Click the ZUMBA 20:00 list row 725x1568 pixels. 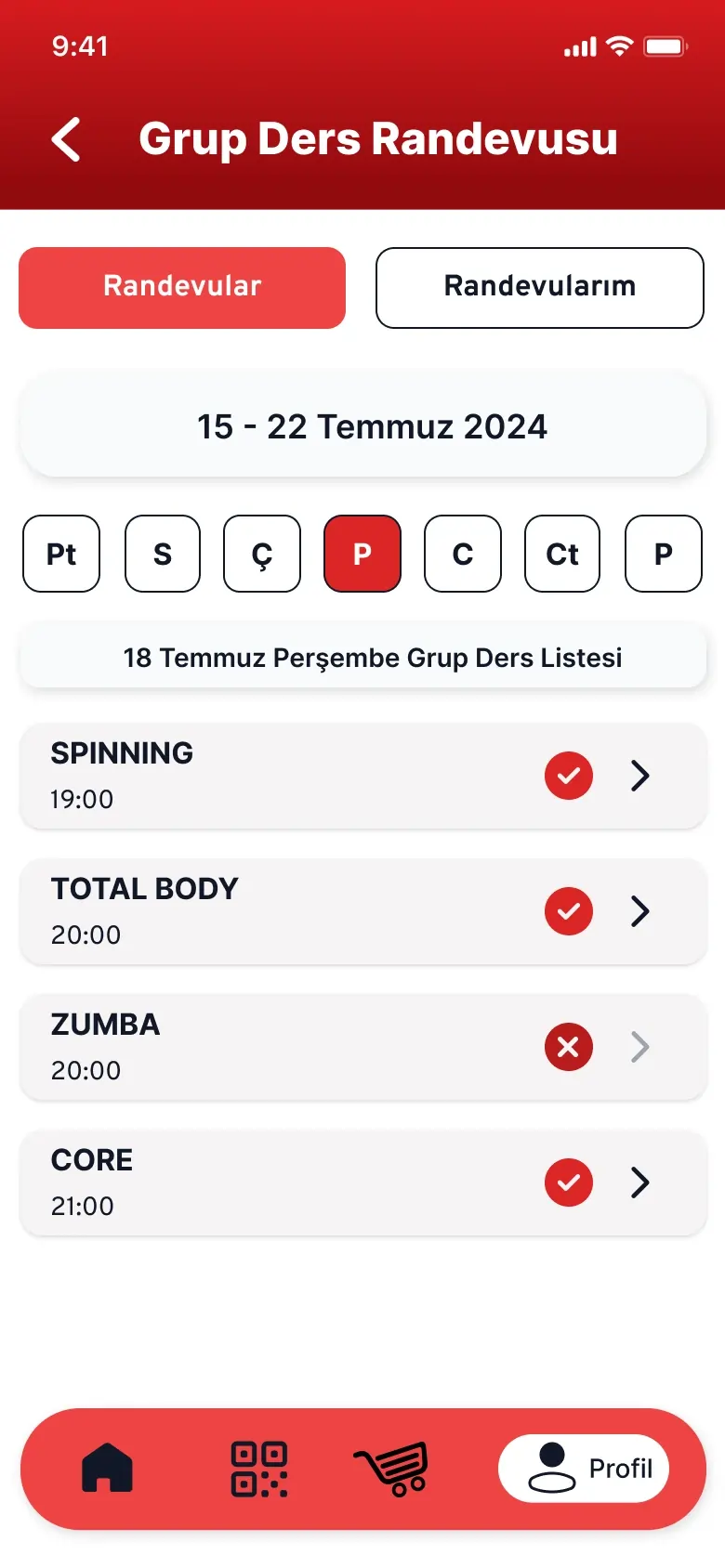(x=279, y=1047)
